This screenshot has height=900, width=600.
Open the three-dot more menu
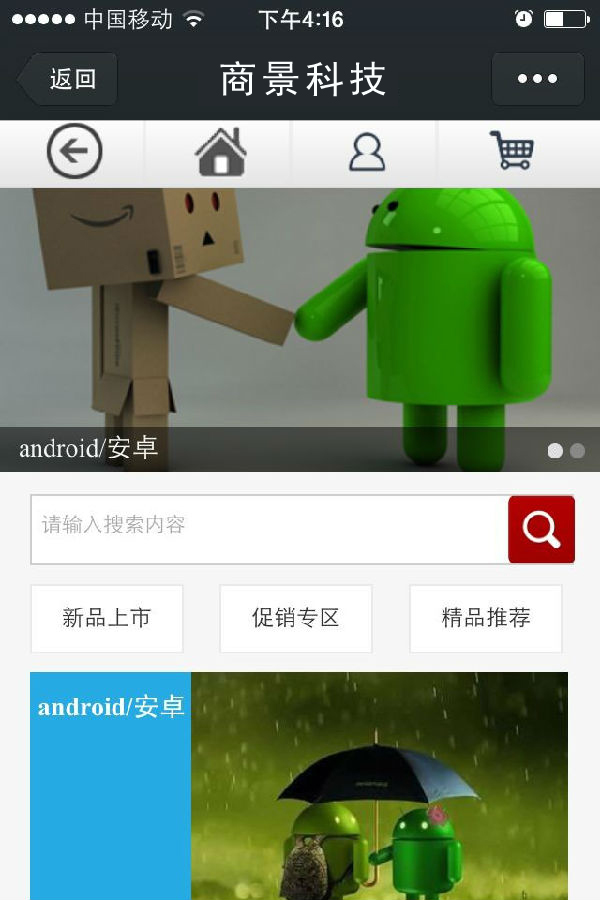[537, 79]
